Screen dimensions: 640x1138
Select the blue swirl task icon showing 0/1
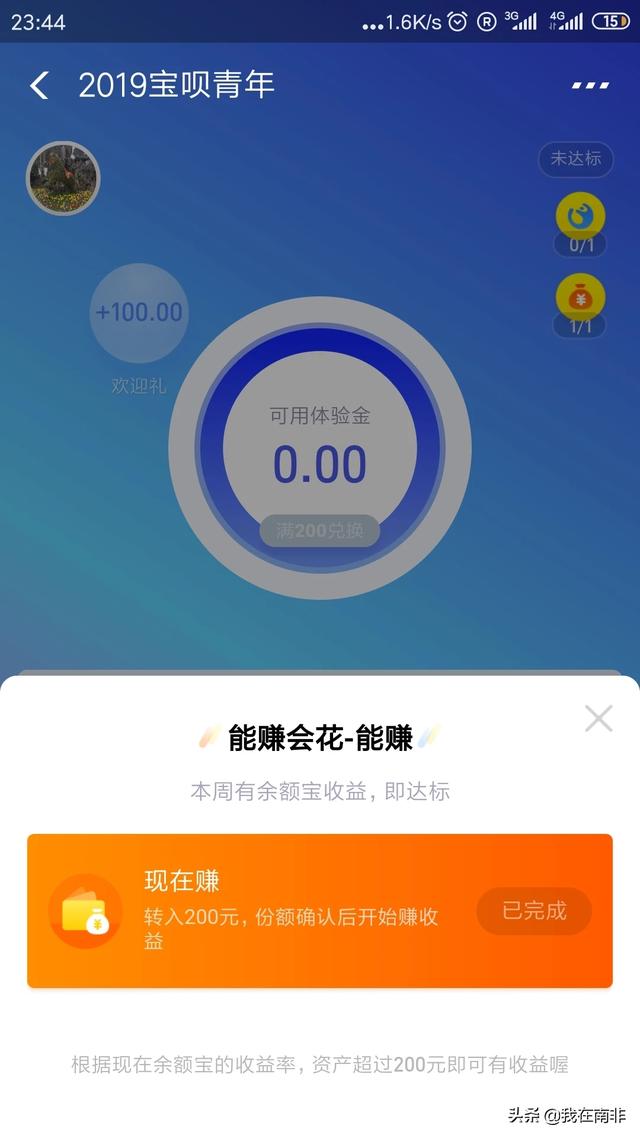tap(580, 216)
